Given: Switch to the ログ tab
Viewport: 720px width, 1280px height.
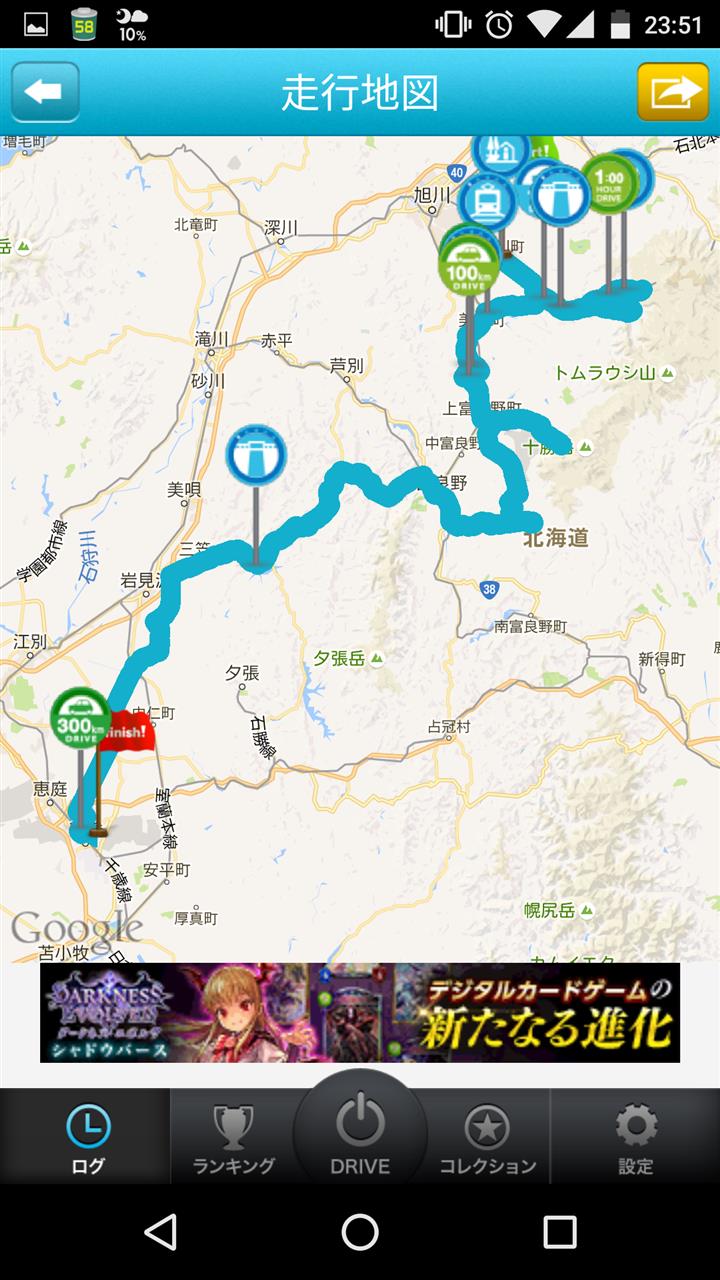Looking at the screenshot, I should [86, 1137].
